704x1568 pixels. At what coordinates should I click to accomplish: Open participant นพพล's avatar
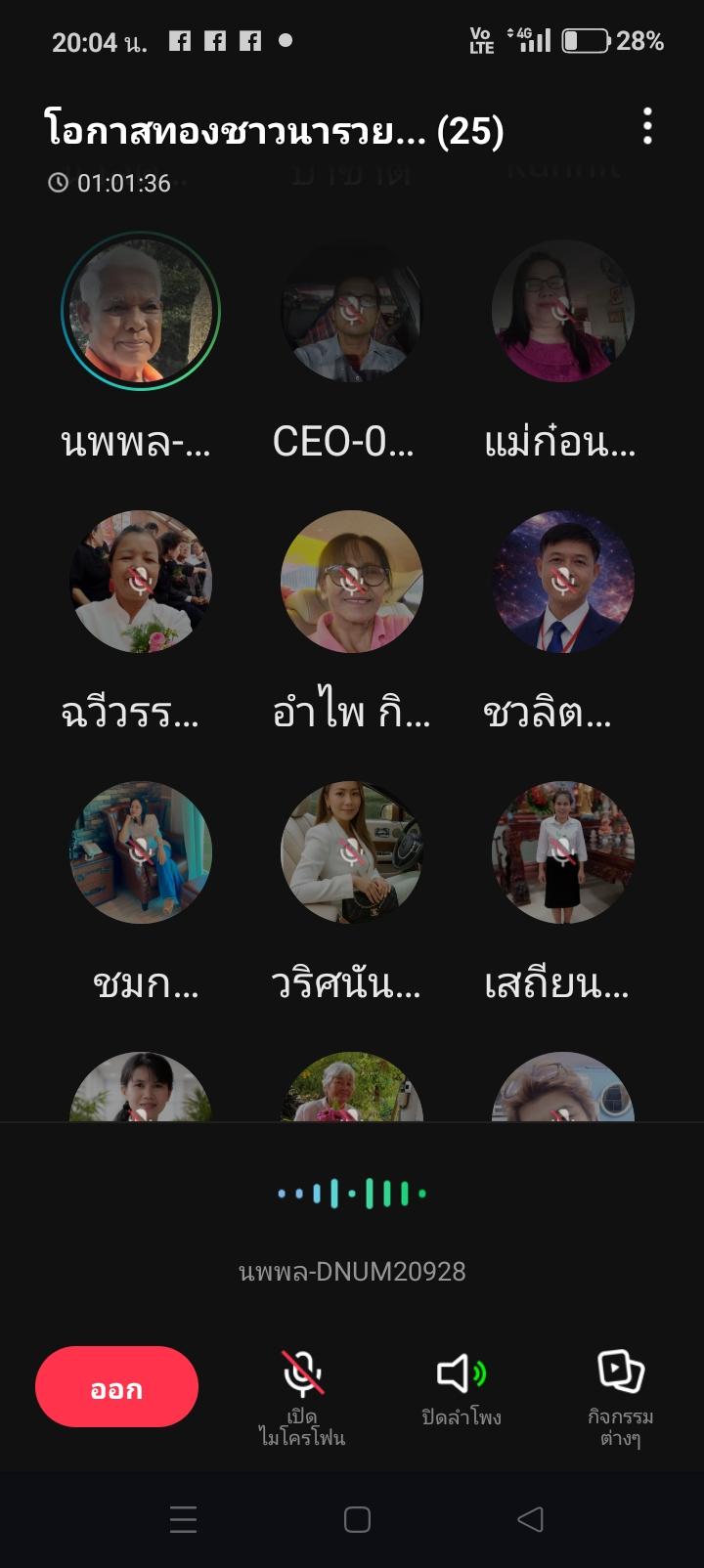141,311
